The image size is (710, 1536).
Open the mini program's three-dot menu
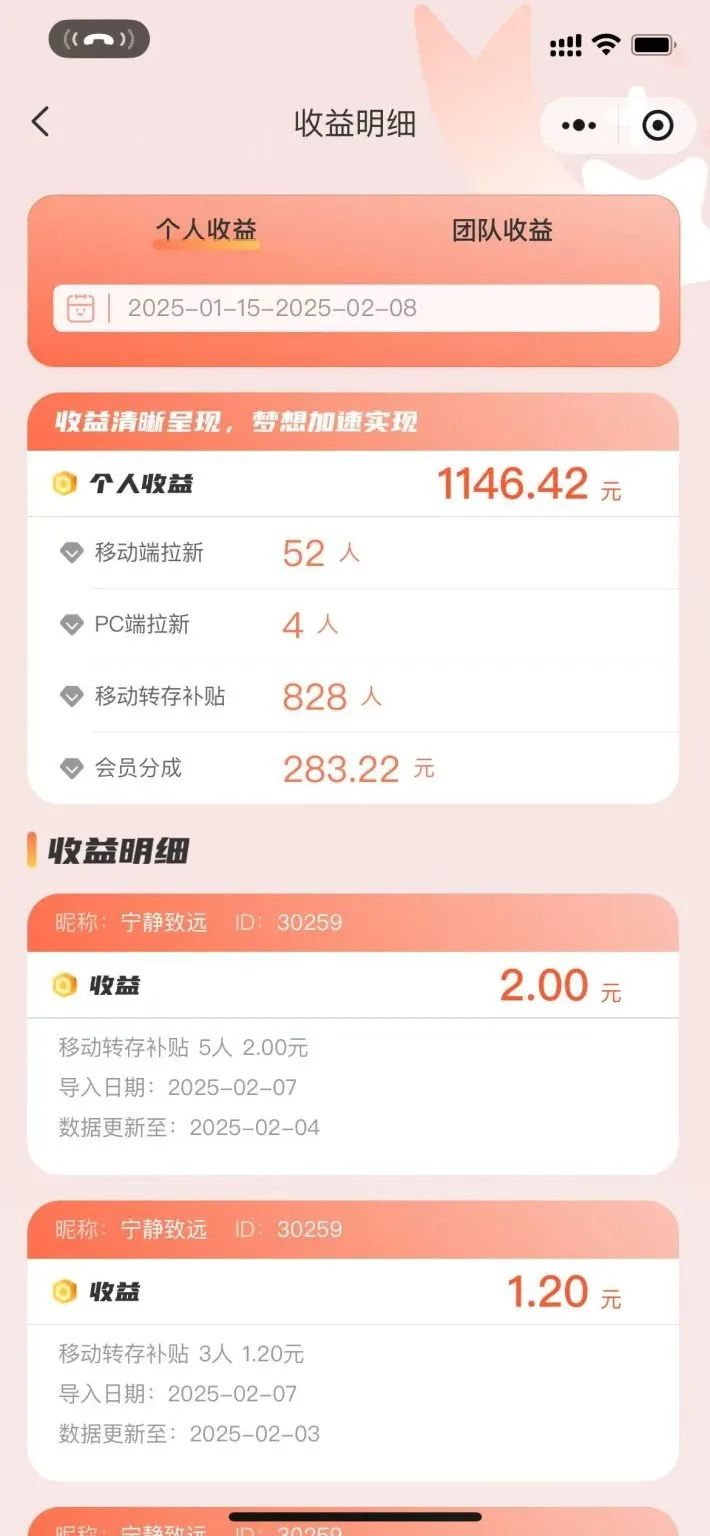[x=579, y=125]
